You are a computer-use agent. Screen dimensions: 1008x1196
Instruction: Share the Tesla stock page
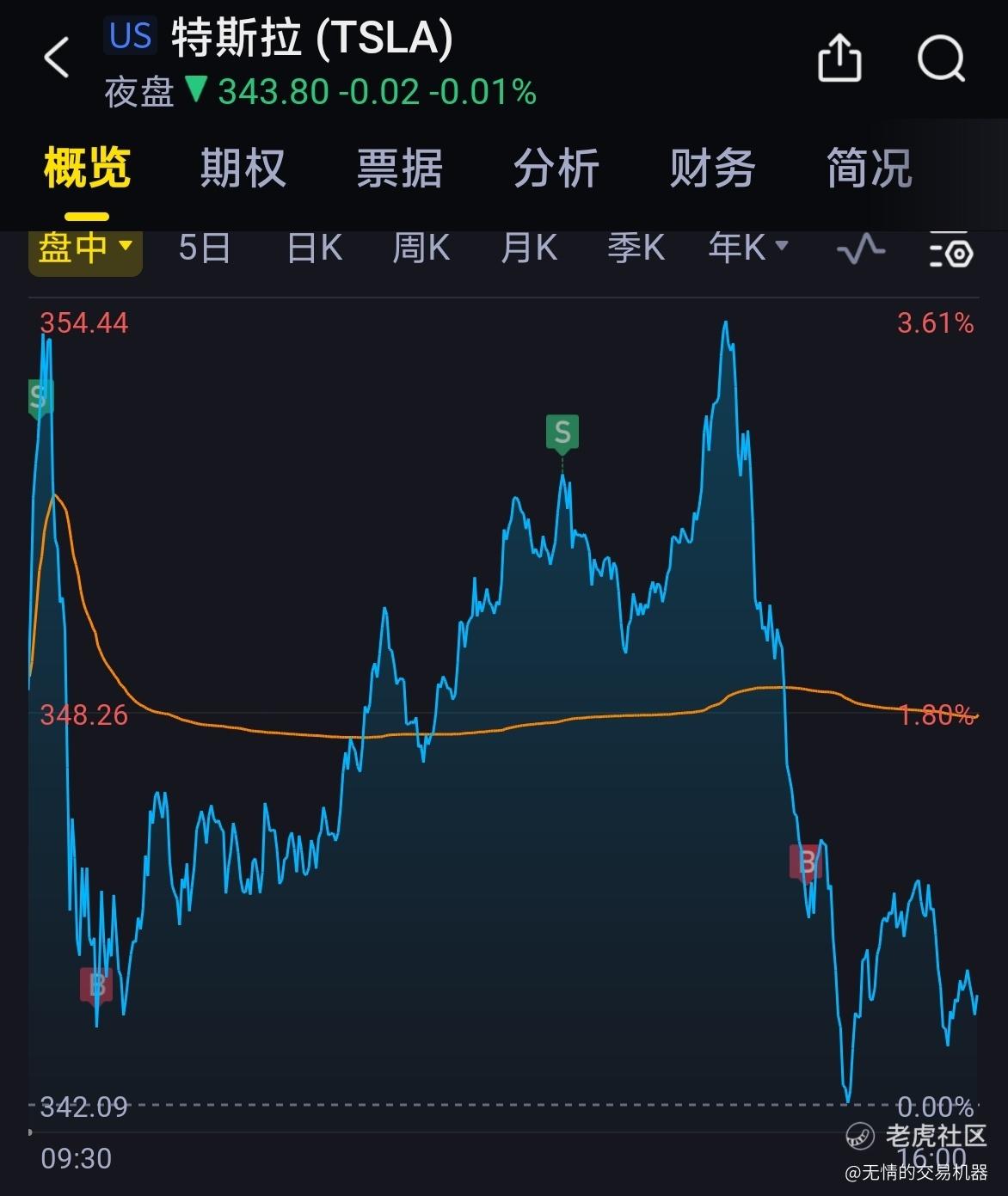839,58
